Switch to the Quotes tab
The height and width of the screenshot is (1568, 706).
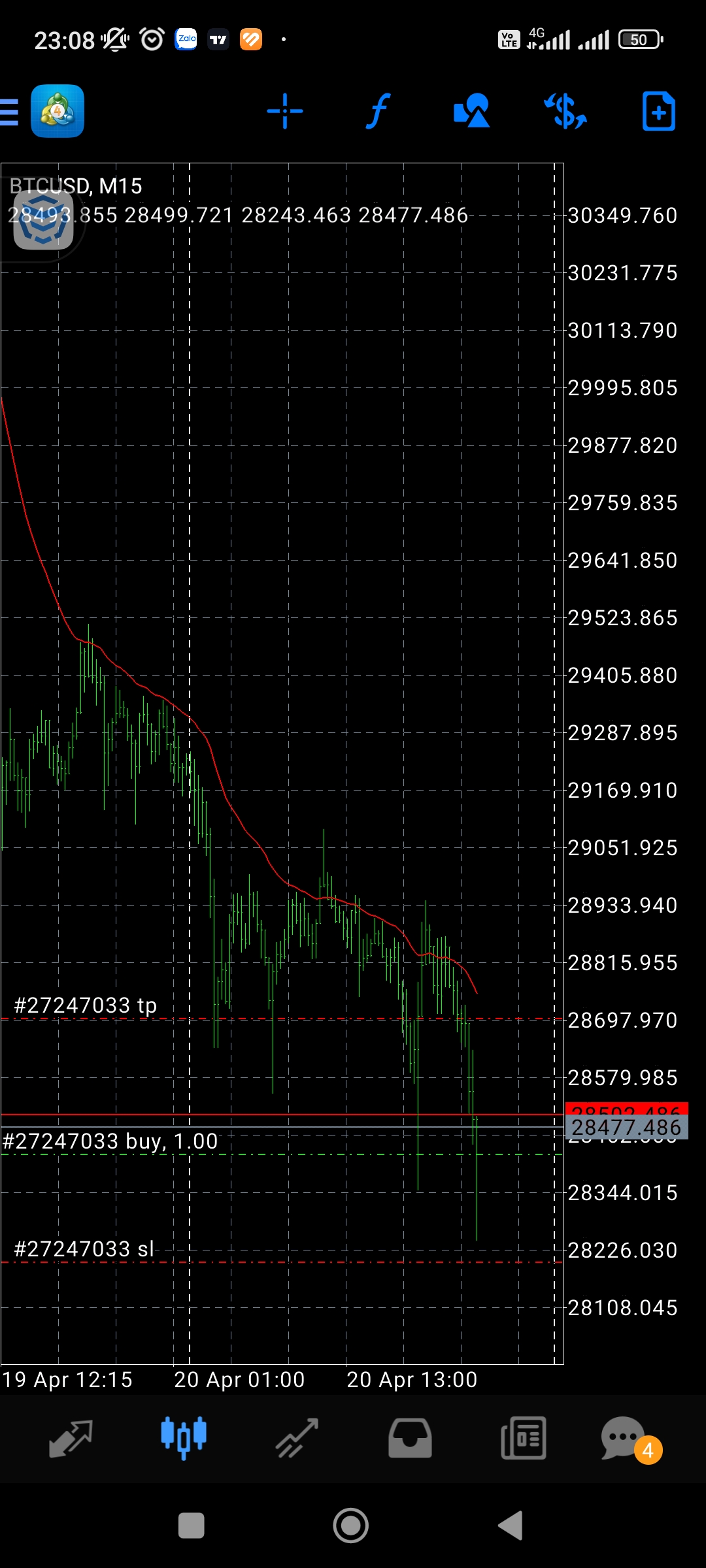pos(71,1438)
